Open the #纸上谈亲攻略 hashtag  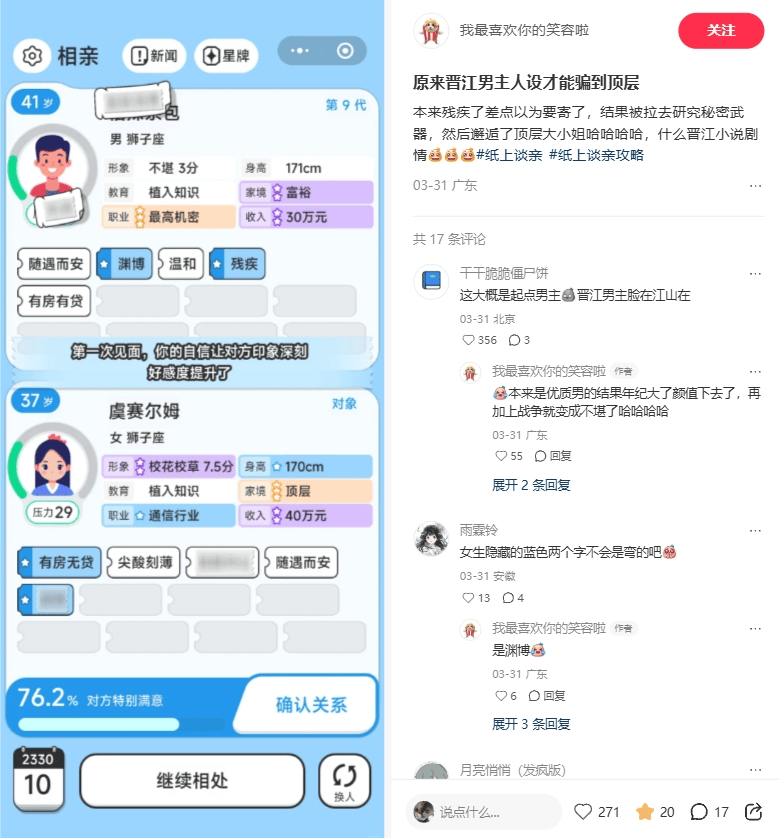[596, 155]
